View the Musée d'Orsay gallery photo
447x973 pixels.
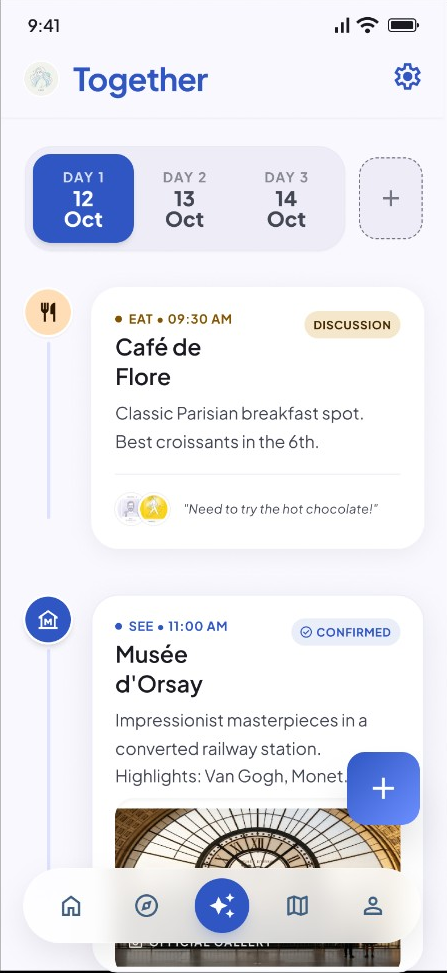pyautogui.click(x=258, y=838)
